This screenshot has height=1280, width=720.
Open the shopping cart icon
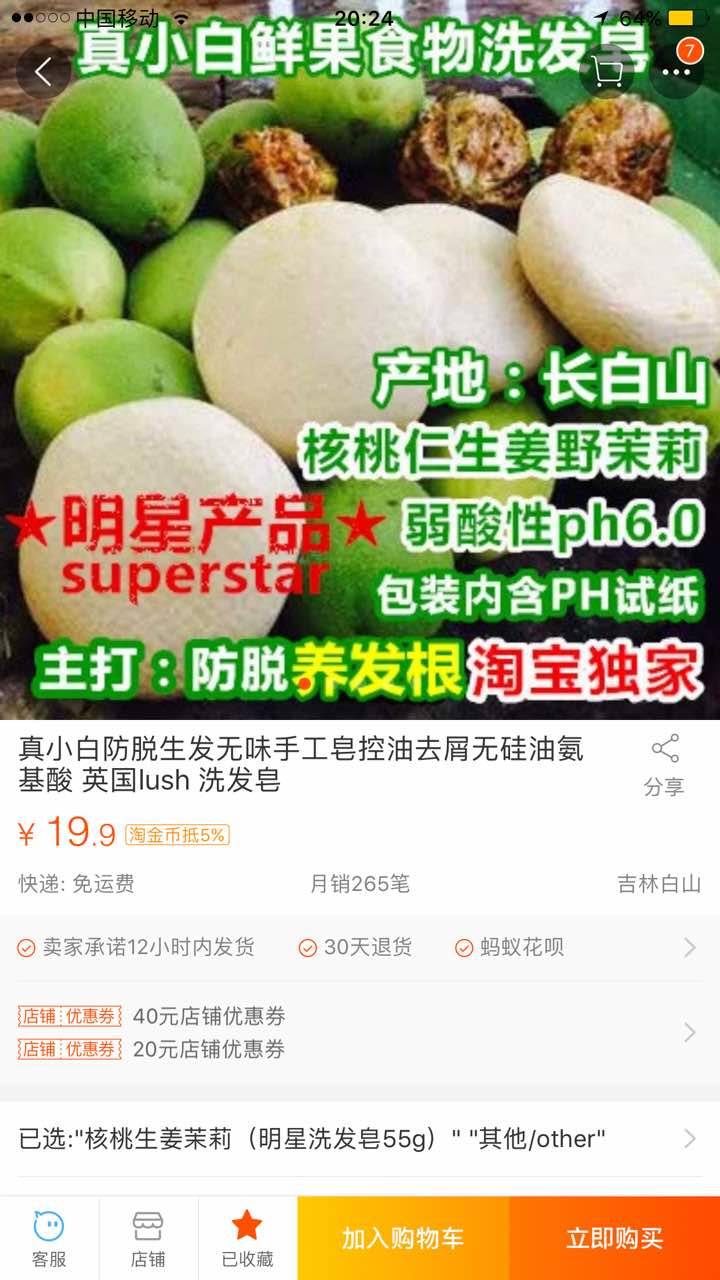pos(607,71)
